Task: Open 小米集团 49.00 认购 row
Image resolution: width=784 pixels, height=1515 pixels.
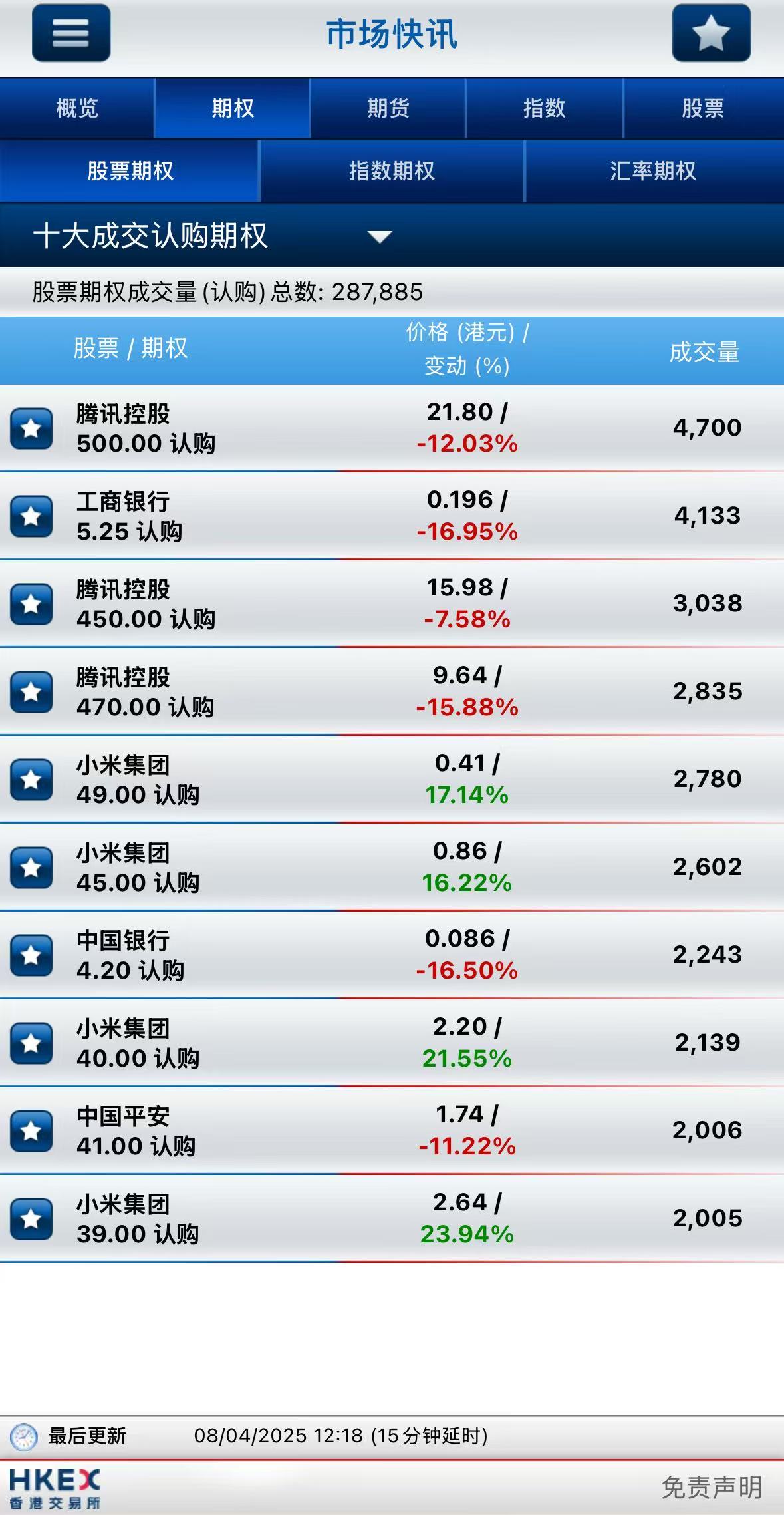Action: coord(392,779)
